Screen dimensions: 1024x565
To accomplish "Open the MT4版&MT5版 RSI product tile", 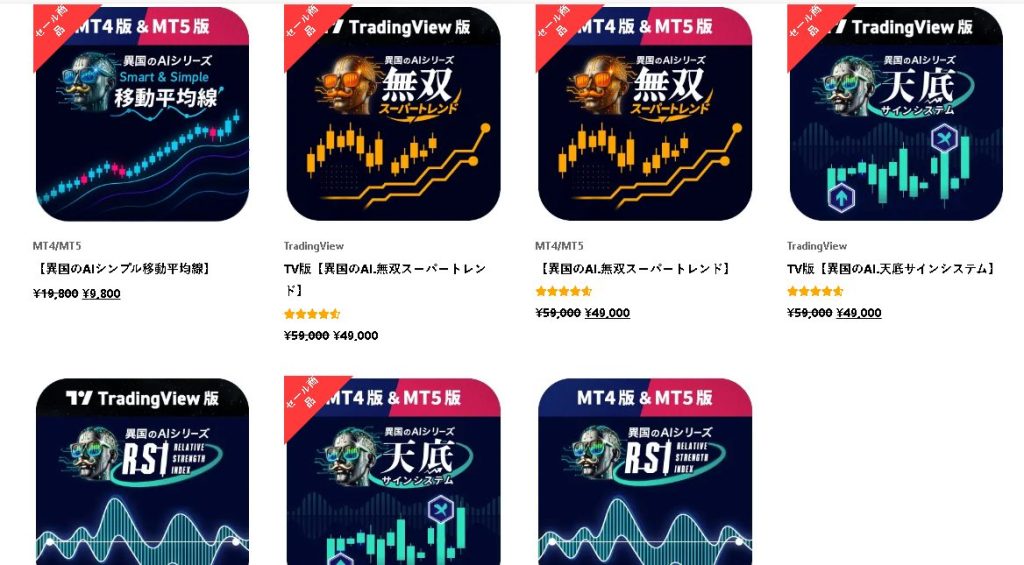I will pyautogui.click(x=645, y=470).
